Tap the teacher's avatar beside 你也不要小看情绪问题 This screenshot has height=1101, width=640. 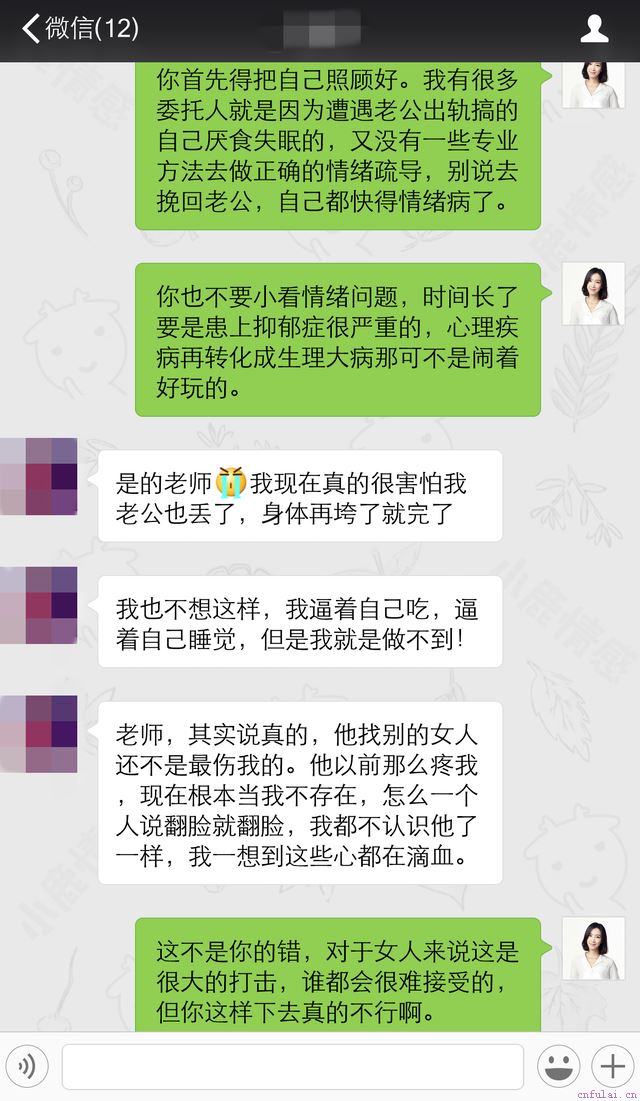tap(593, 294)
